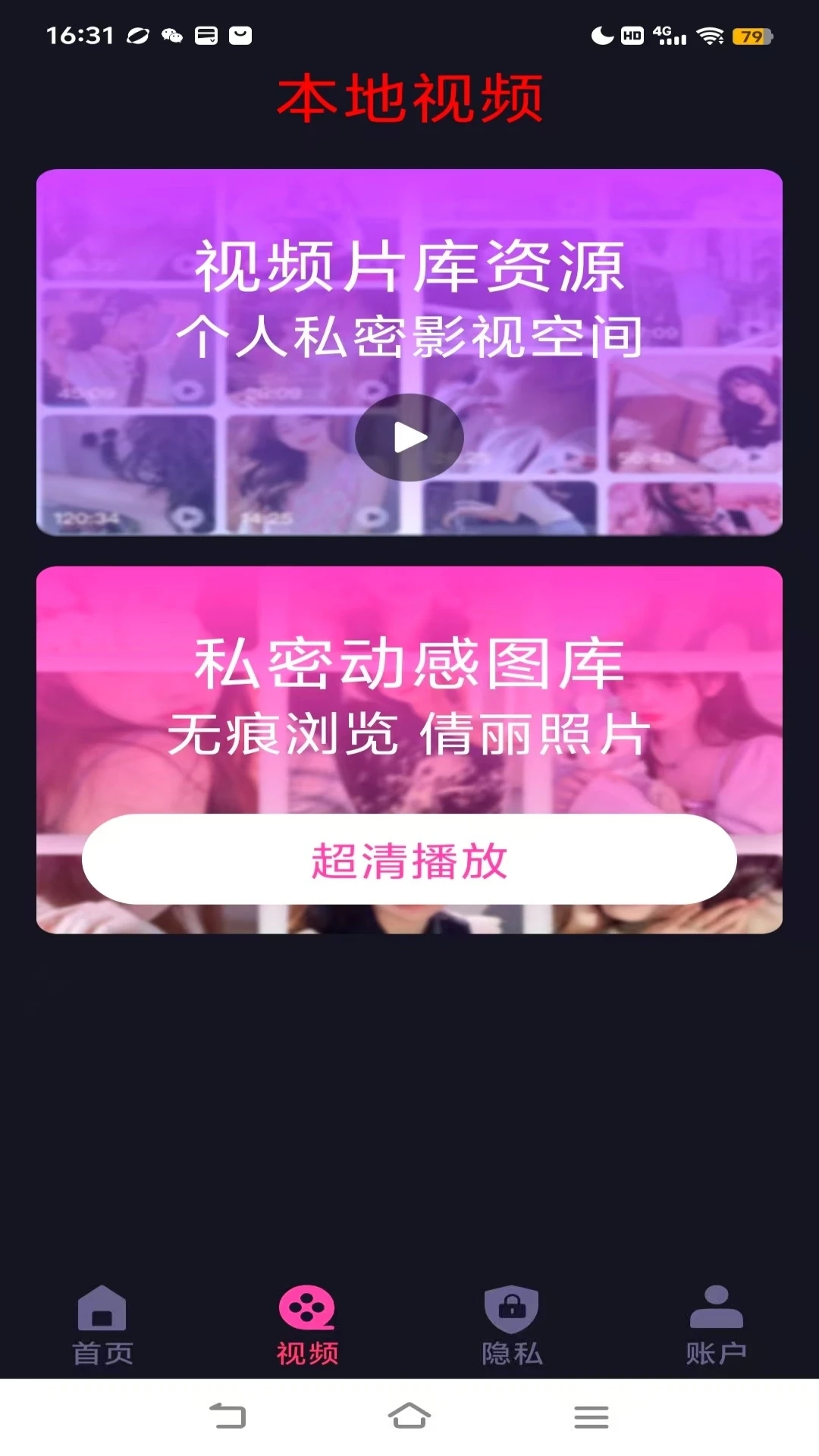
Task: Tap the 超清播放 button
Action: [x=409, y=859]
